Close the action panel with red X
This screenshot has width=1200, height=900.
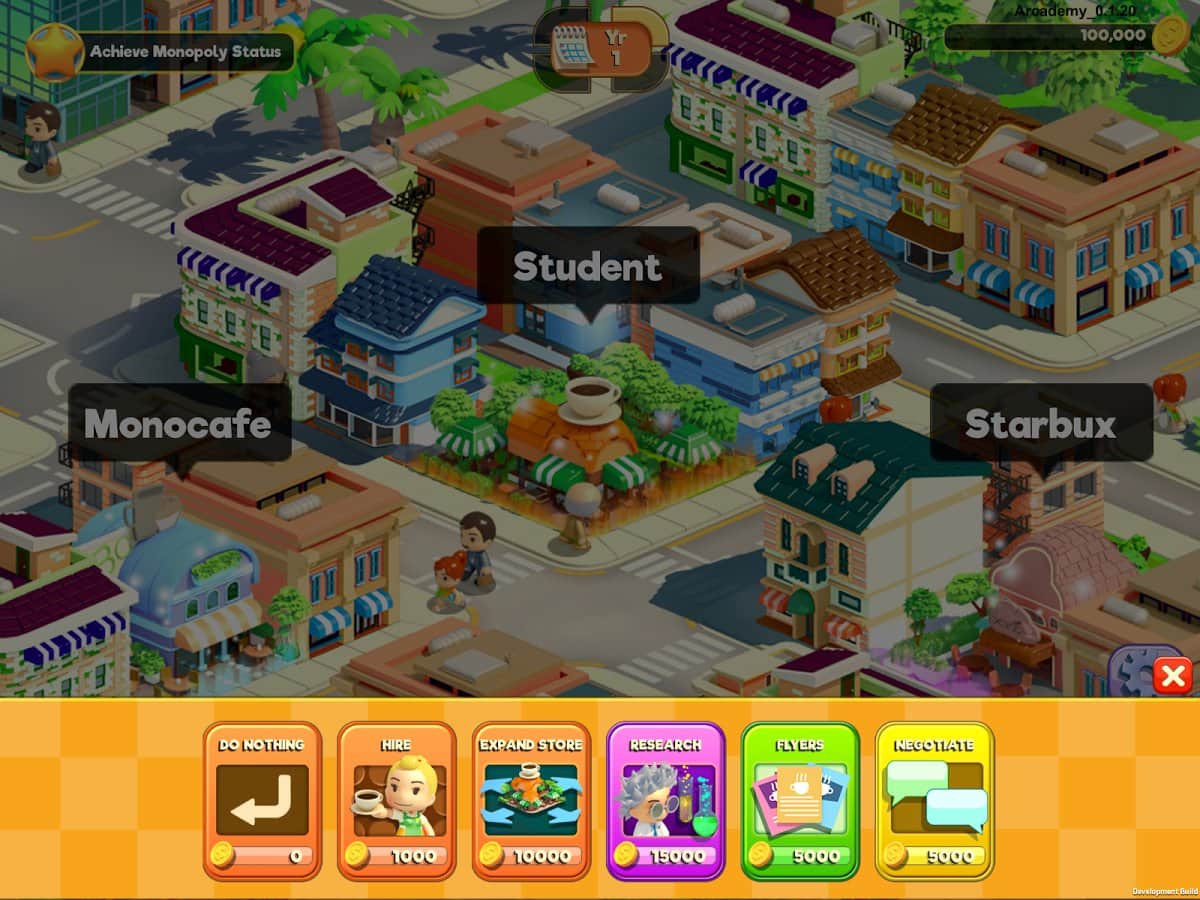(x=1172, y=676)
